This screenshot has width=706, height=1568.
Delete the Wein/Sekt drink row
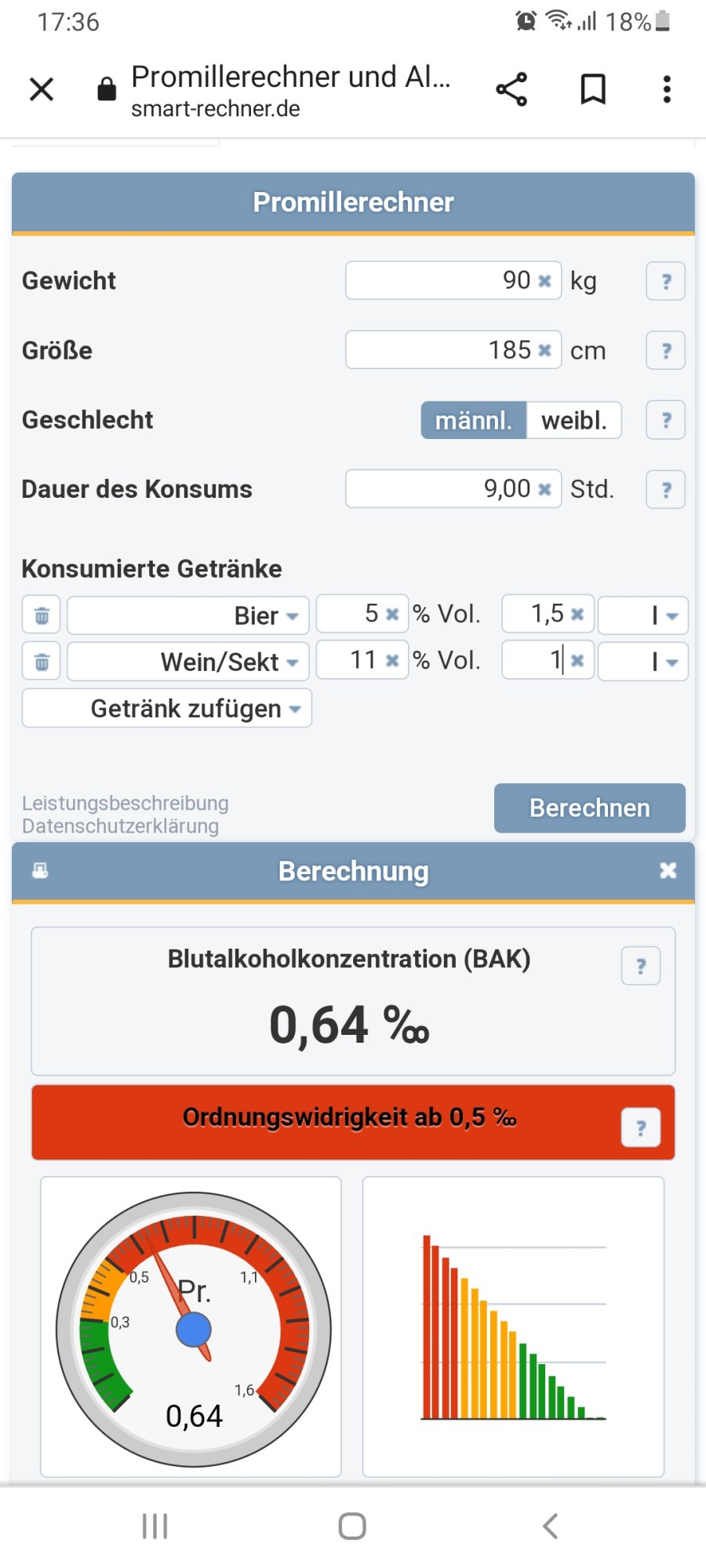tap(42, 662)
